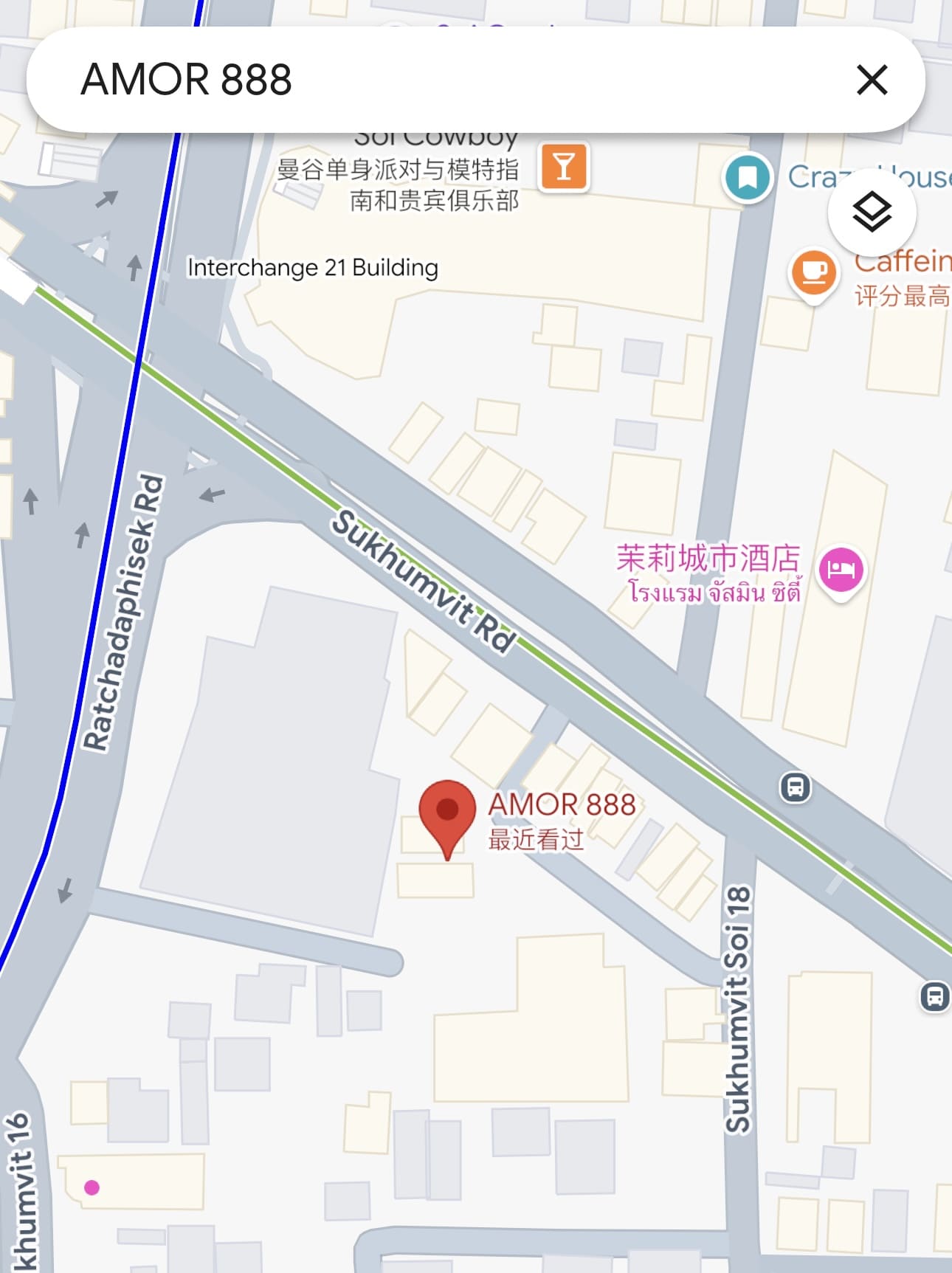Tap the bus stop icon near Sukhumvit Soi 18
This screenshot has height=1273, width=952.
795,787
